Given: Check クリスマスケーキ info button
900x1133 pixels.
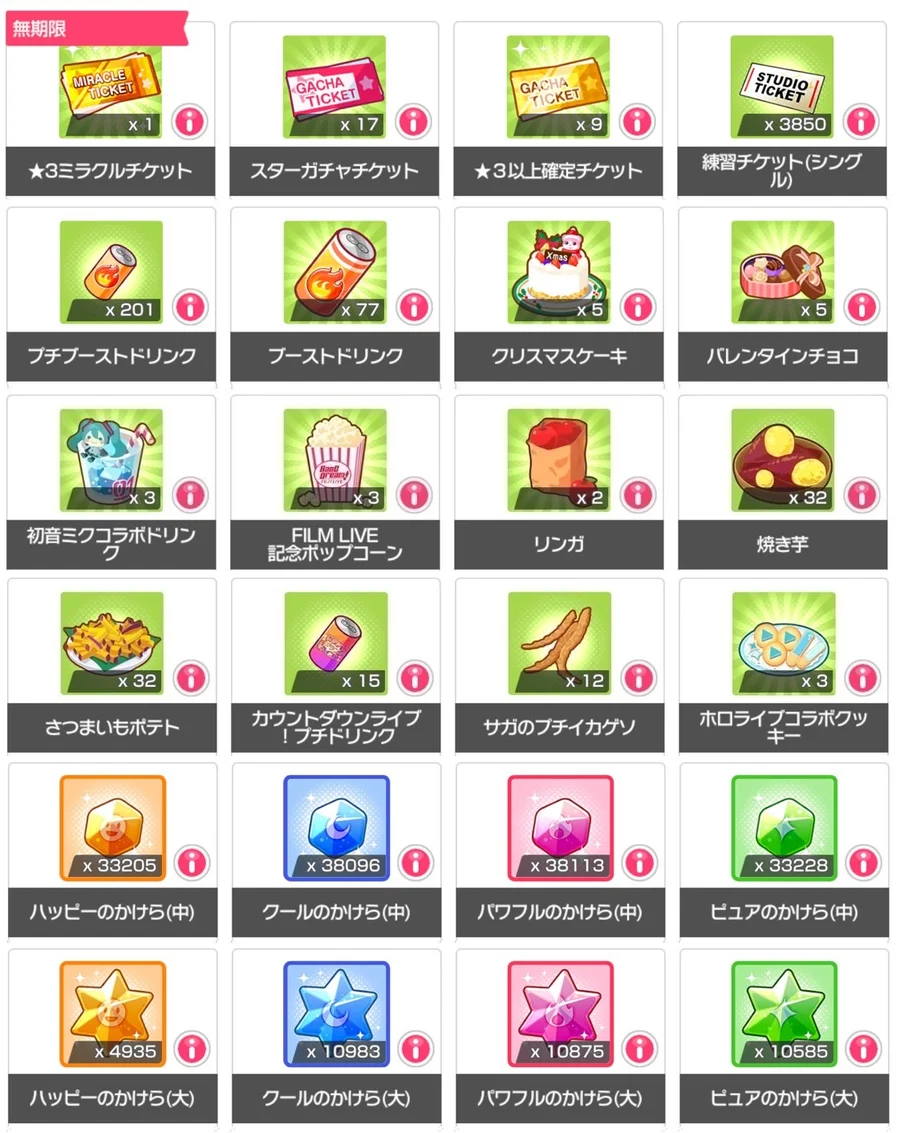Looking at the screenshot, I should [x=638, y=308].
